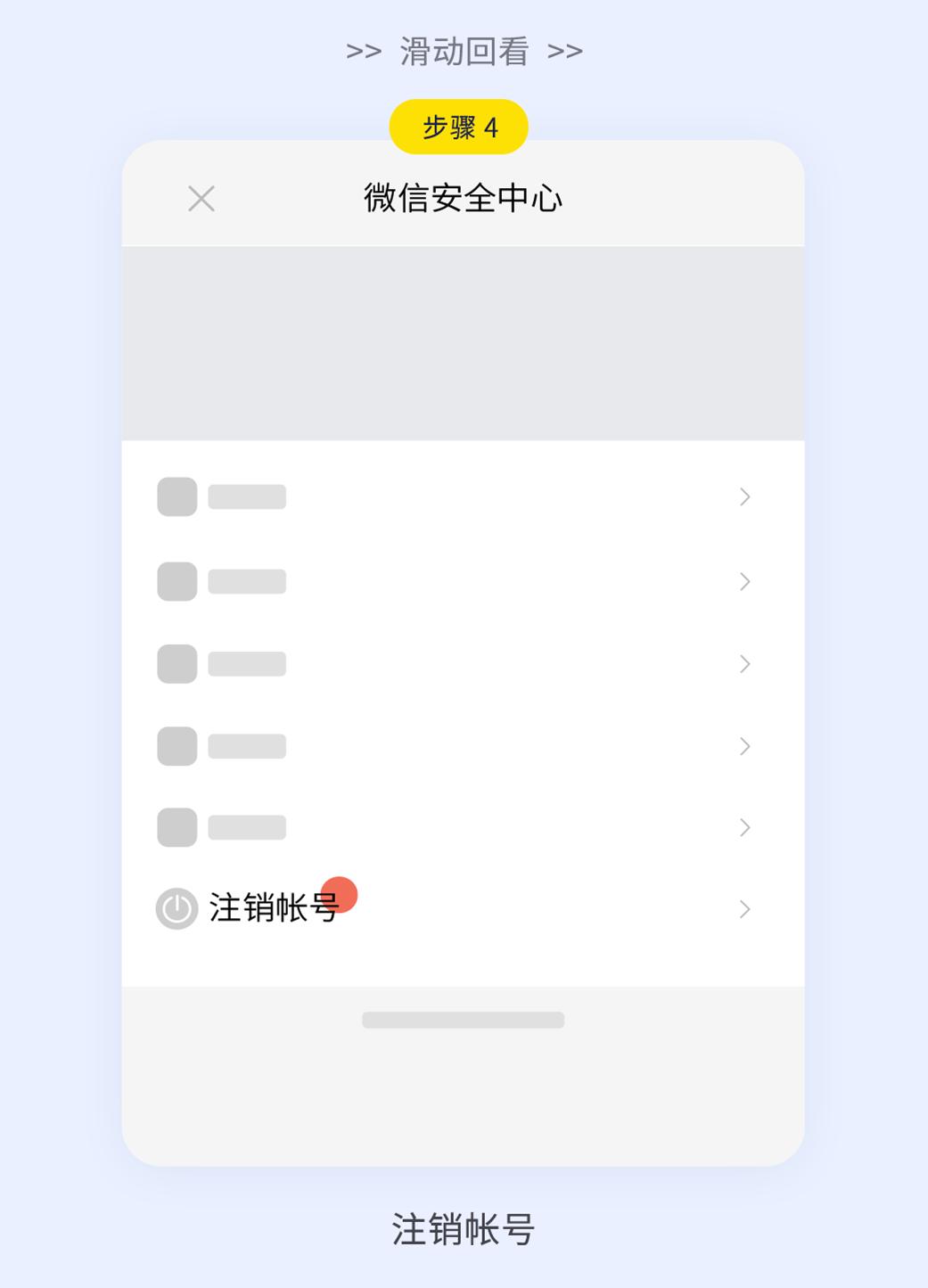Expand the chevron next to 注销帐号
Image resolution: width=928 pixels, height=1288 pixels.
pyautogui.click(x=745, y=908)
